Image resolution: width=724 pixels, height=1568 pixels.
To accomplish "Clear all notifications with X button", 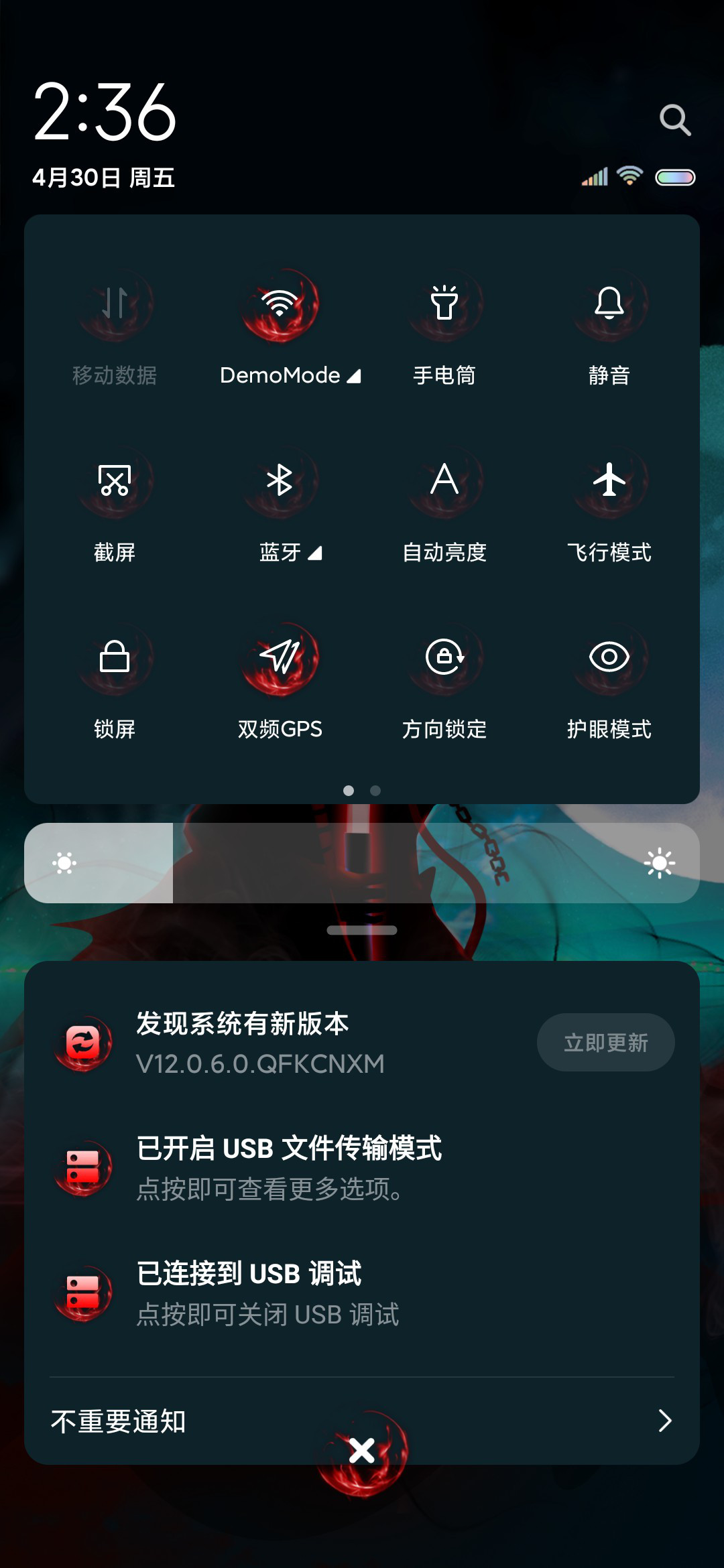I will tap(362, 1451).
